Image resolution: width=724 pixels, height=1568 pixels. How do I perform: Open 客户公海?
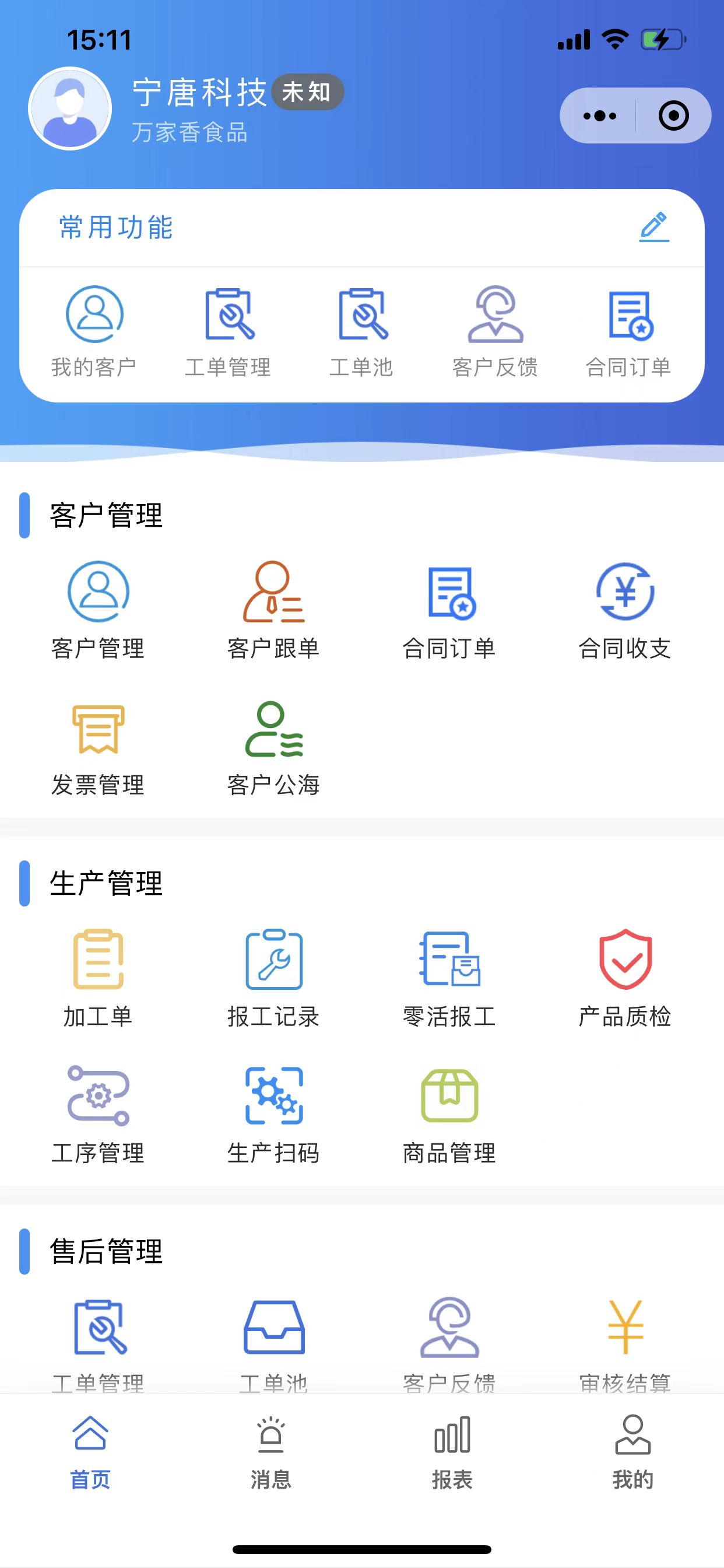(x=273, y=747)
